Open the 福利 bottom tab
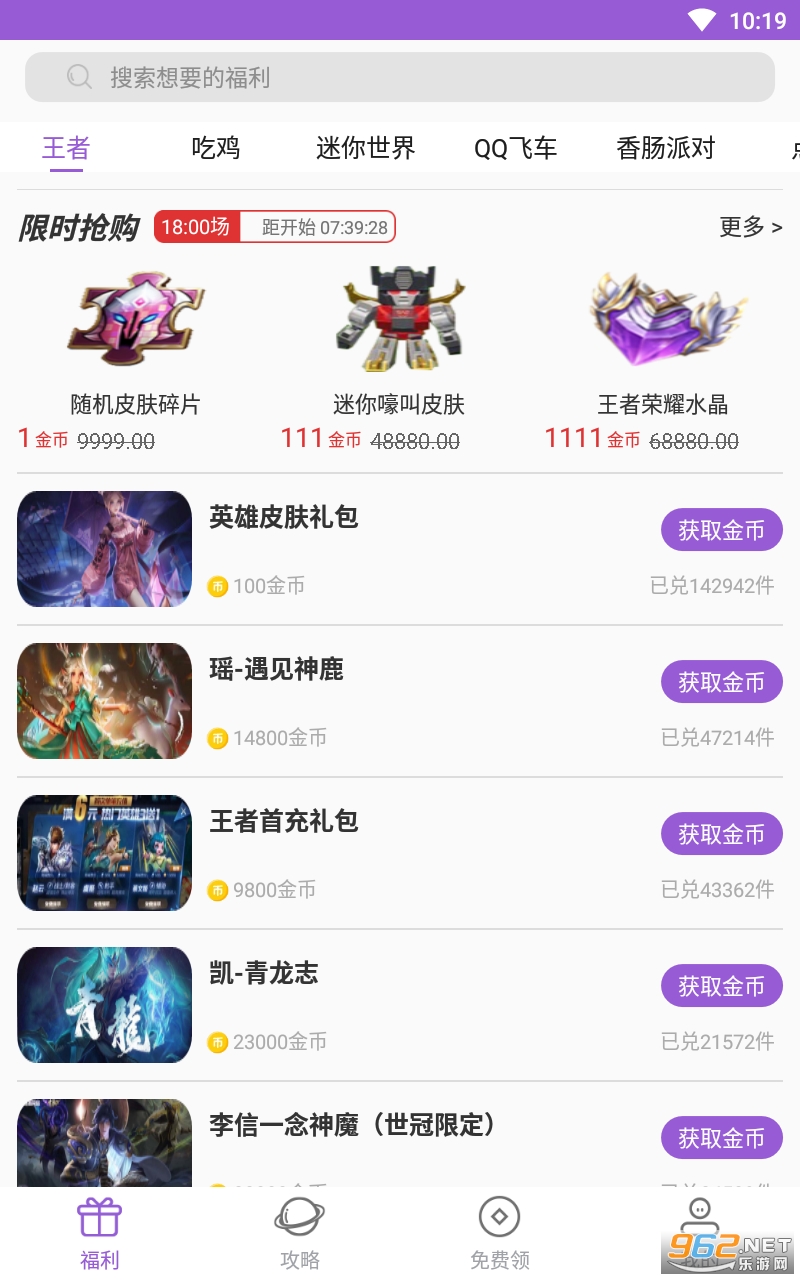This screenshot has height=1280, width=800. pos(99,1234)
